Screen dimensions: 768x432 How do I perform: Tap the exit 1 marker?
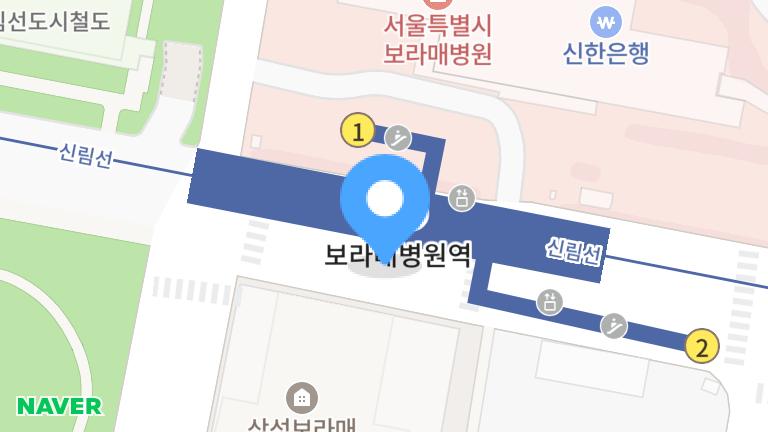tap(358, 130)
